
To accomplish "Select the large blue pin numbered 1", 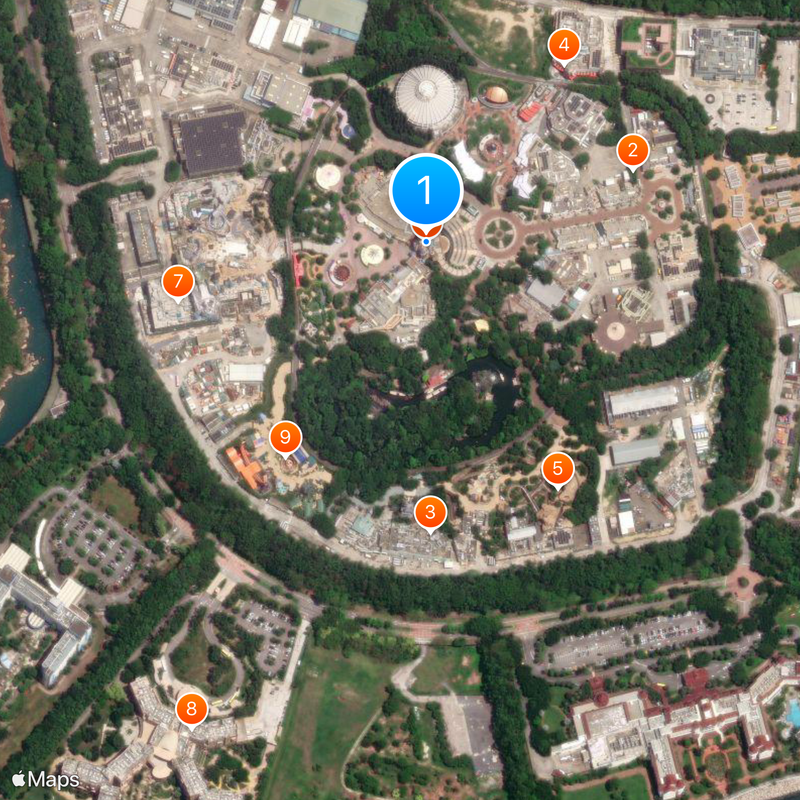I will coord(426,190).
